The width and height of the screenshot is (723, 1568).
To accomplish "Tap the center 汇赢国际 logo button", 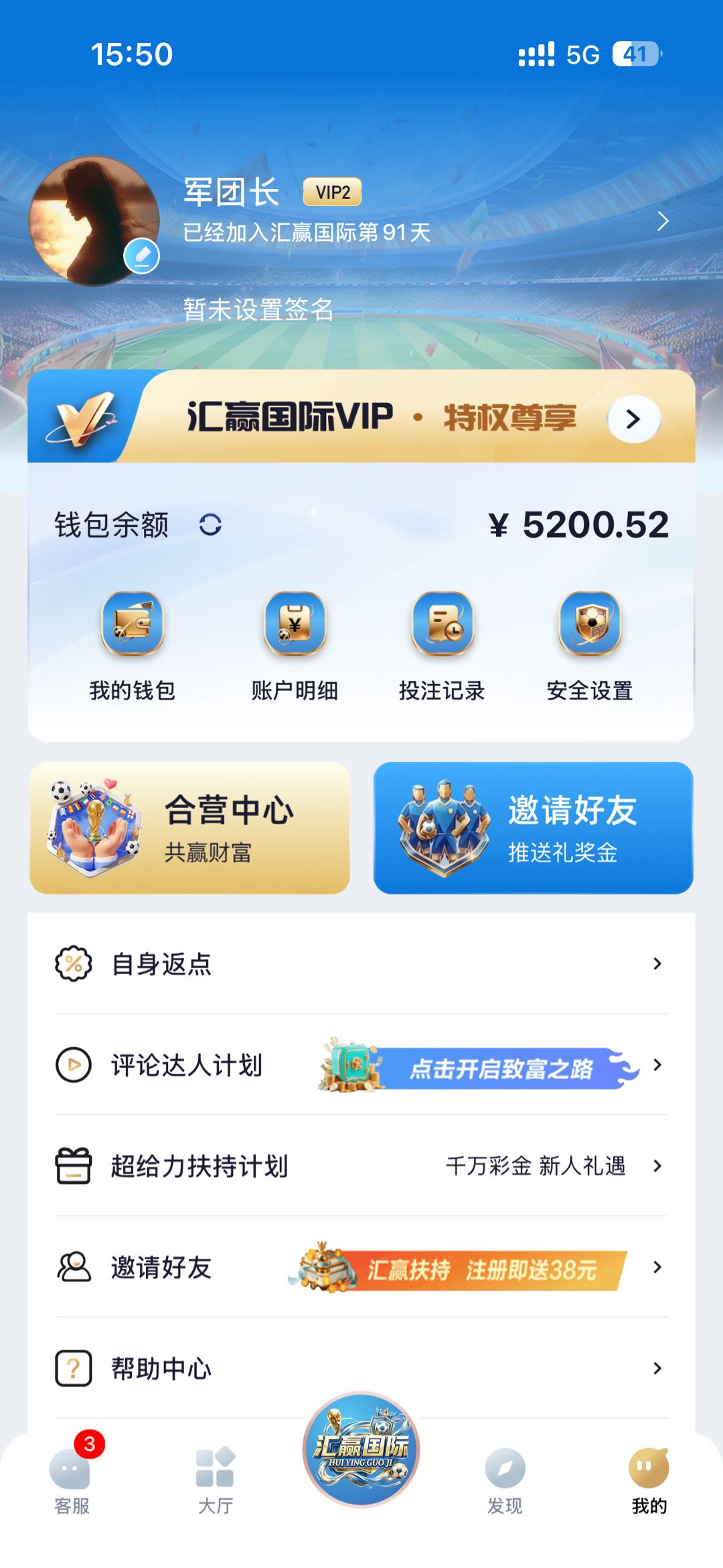I will 361,1449.
